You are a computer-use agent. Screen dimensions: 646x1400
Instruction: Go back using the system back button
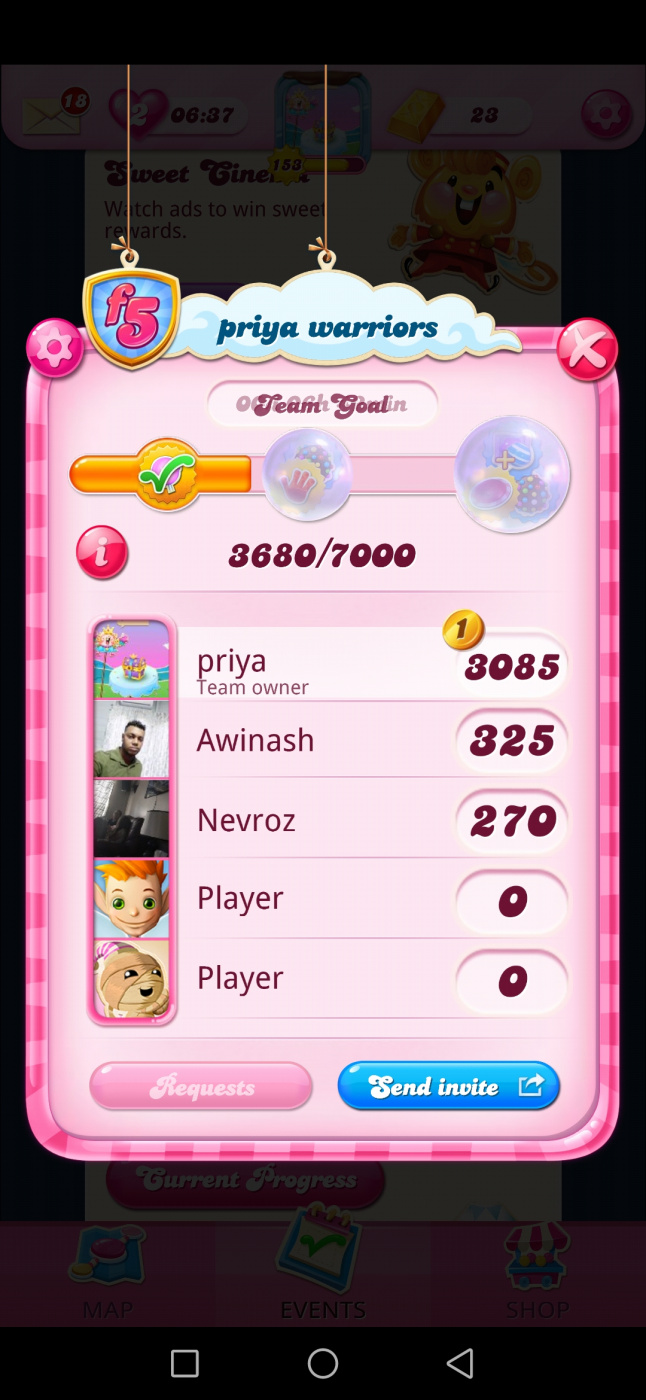[x=460, y=1363]
